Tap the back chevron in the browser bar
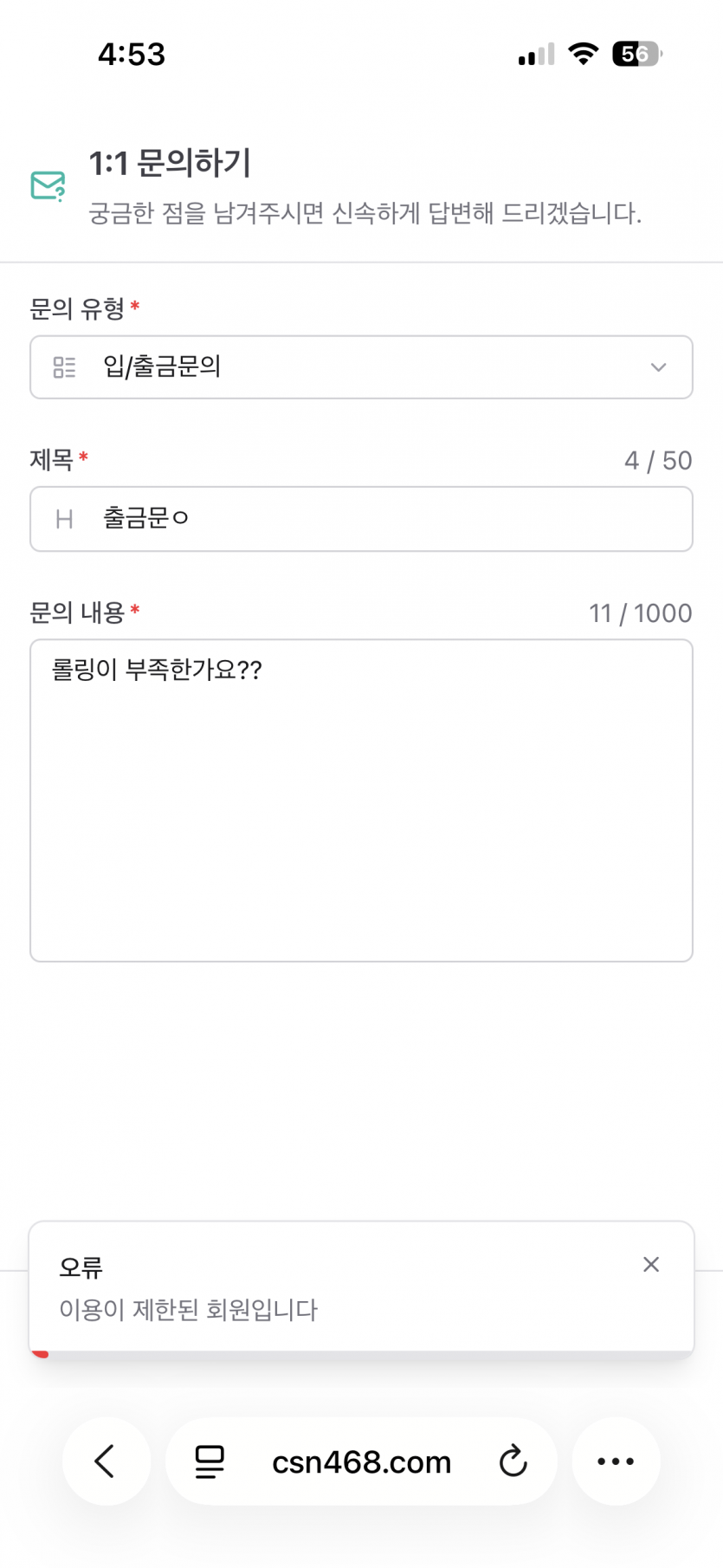This screenshot has width=723, height=1568. coord(106,1461)
